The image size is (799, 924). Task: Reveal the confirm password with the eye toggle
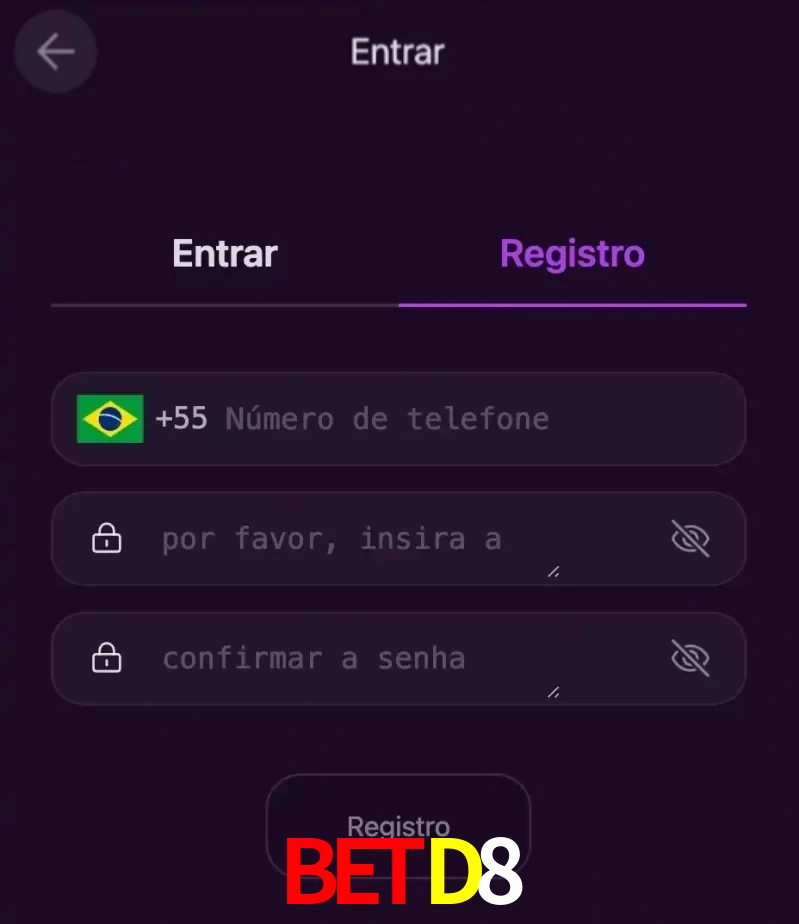[x=692, y=658]
